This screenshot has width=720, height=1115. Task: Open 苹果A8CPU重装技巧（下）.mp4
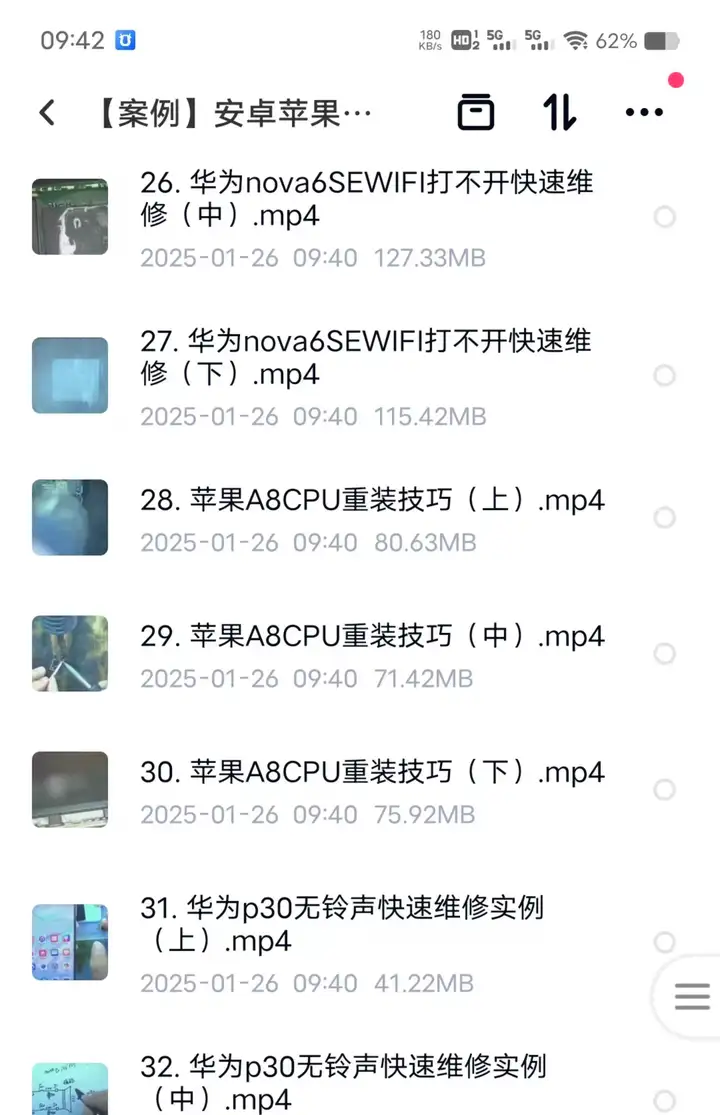pyautogui.click(x=370, y=772)
